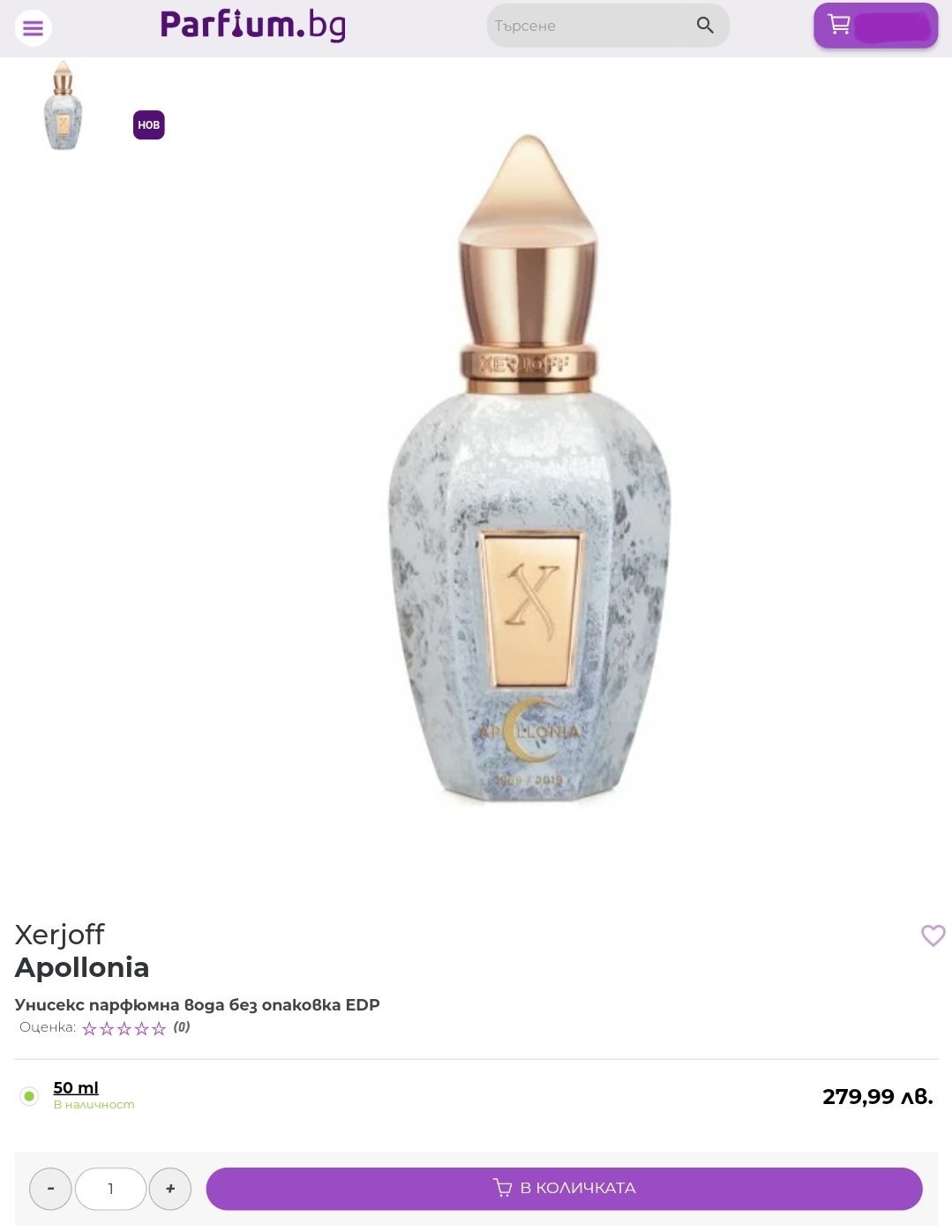The width and height of the screenshot is (952, 1232).
Task: Decrease quantity with the minus button
Action: click(x=50, y=1189)
